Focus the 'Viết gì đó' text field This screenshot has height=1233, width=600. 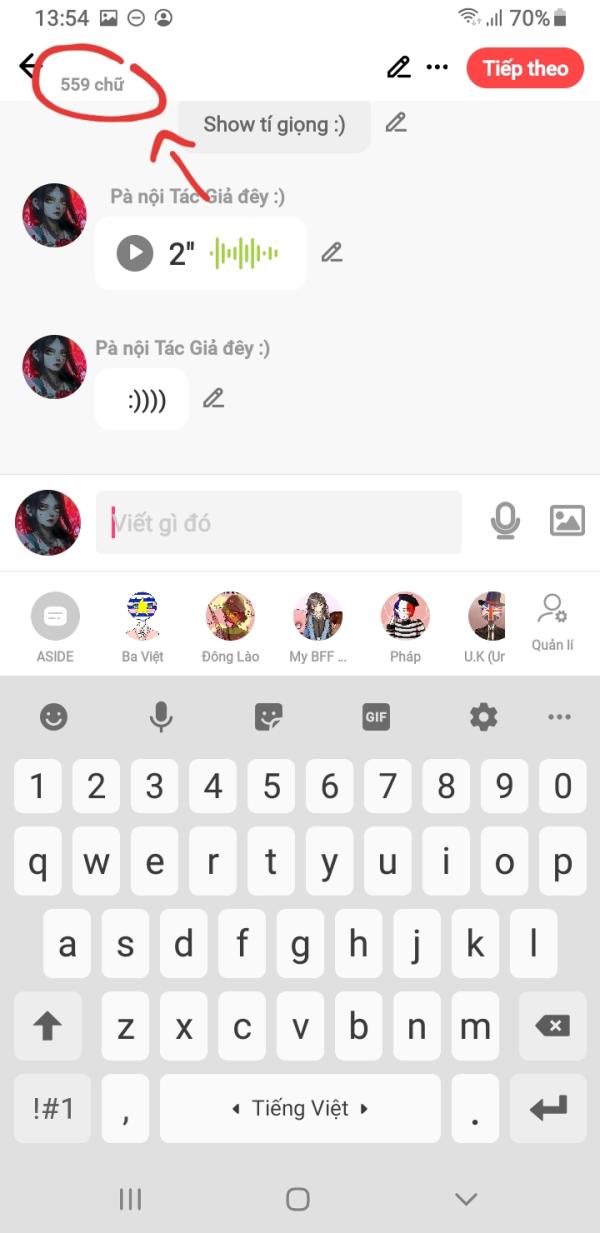(278, 522)
